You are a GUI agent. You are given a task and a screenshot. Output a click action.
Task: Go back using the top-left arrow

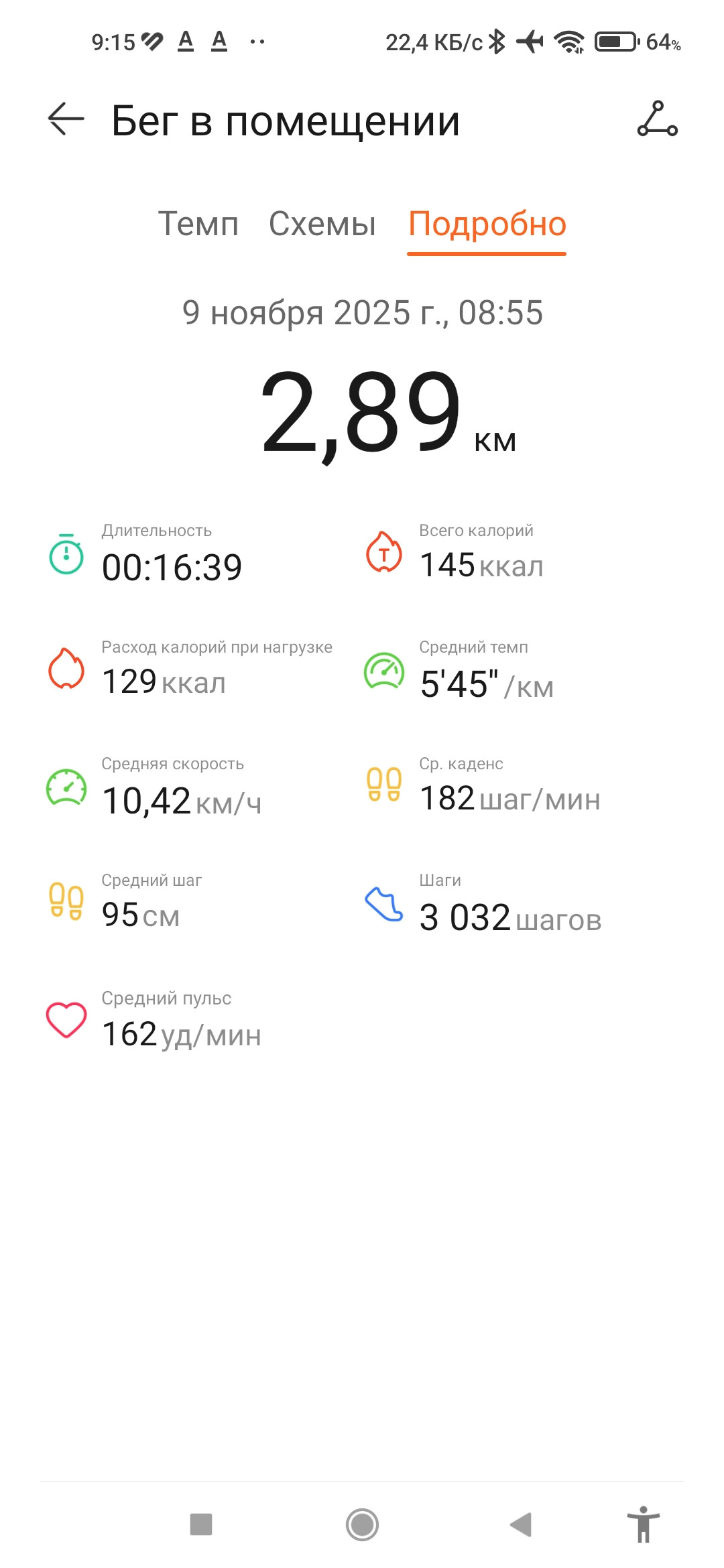coord(66,119)
